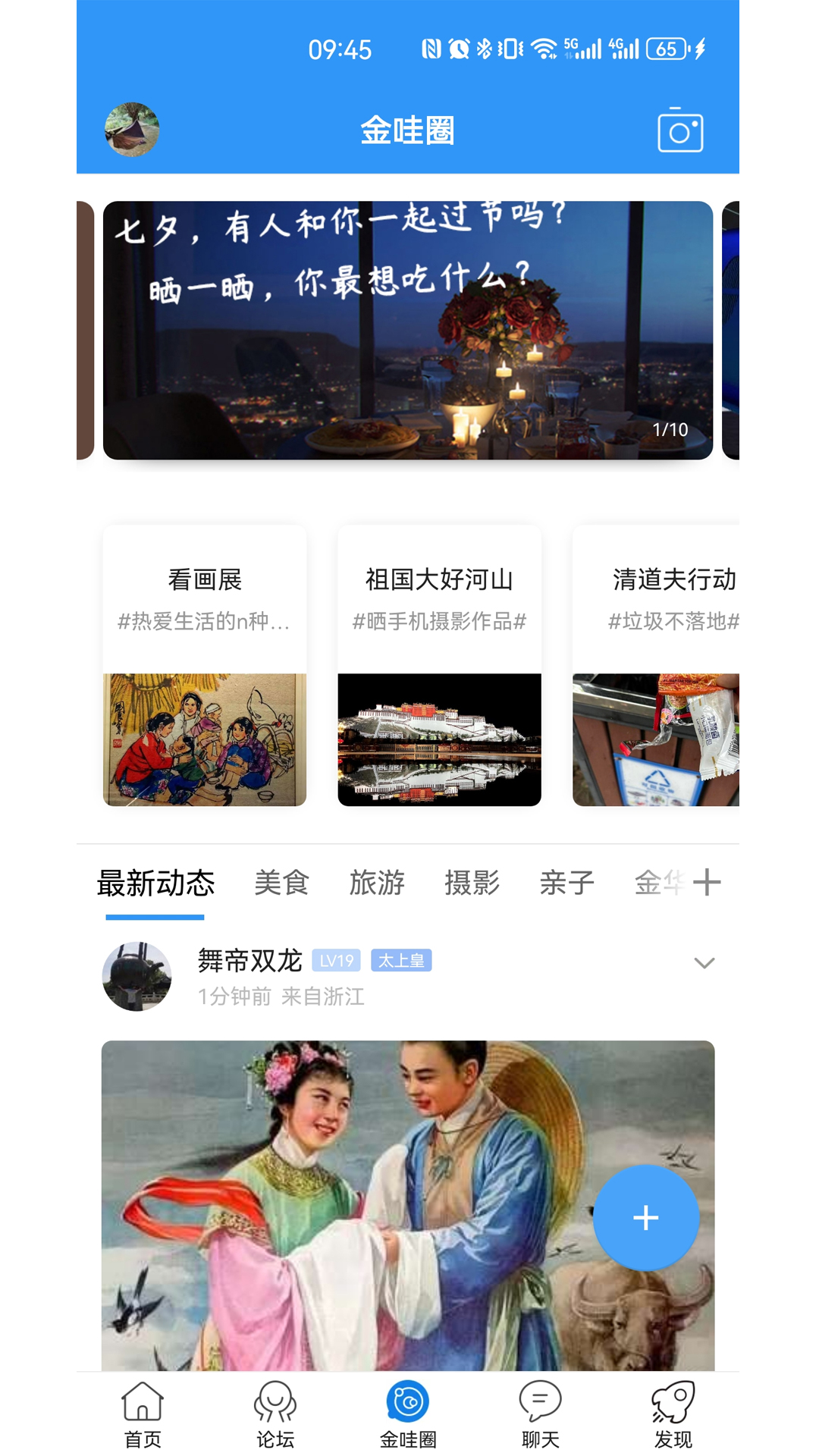The width and height of the screenshot is (819, 1456).
Task: Open the 七夕 festival banner
Action: [409, 330]
